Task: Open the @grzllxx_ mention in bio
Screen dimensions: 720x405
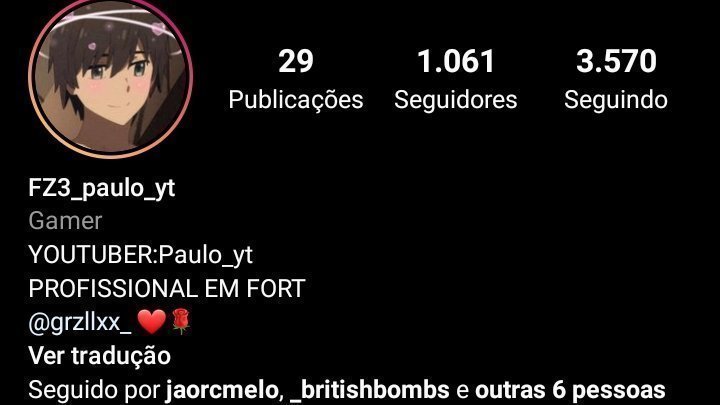Action: (x=80, y=322)
